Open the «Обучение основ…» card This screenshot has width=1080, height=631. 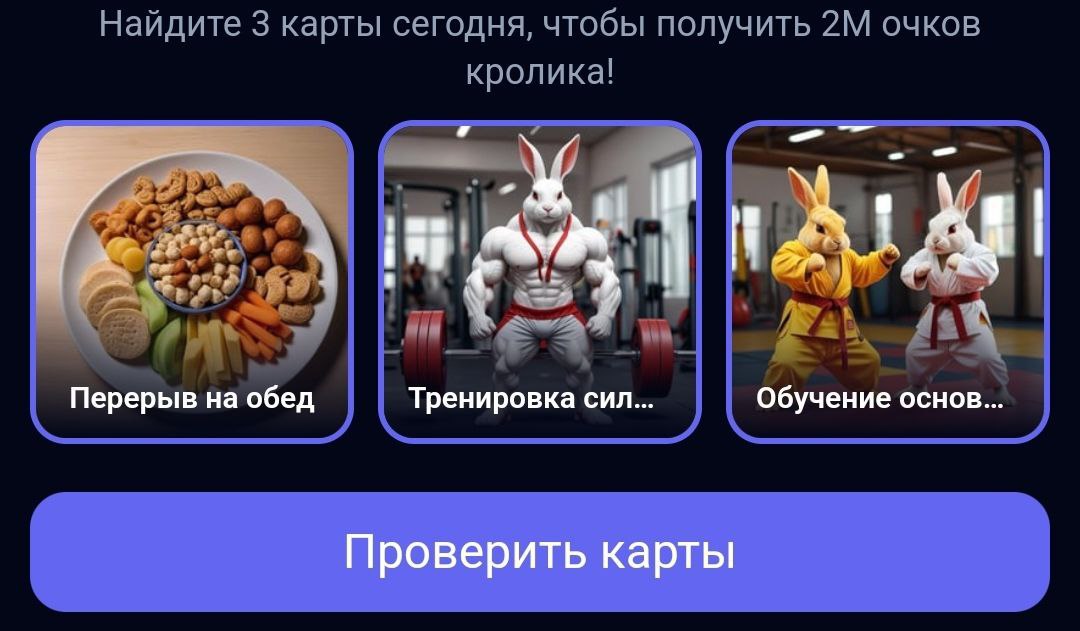[x=887, y=282]
